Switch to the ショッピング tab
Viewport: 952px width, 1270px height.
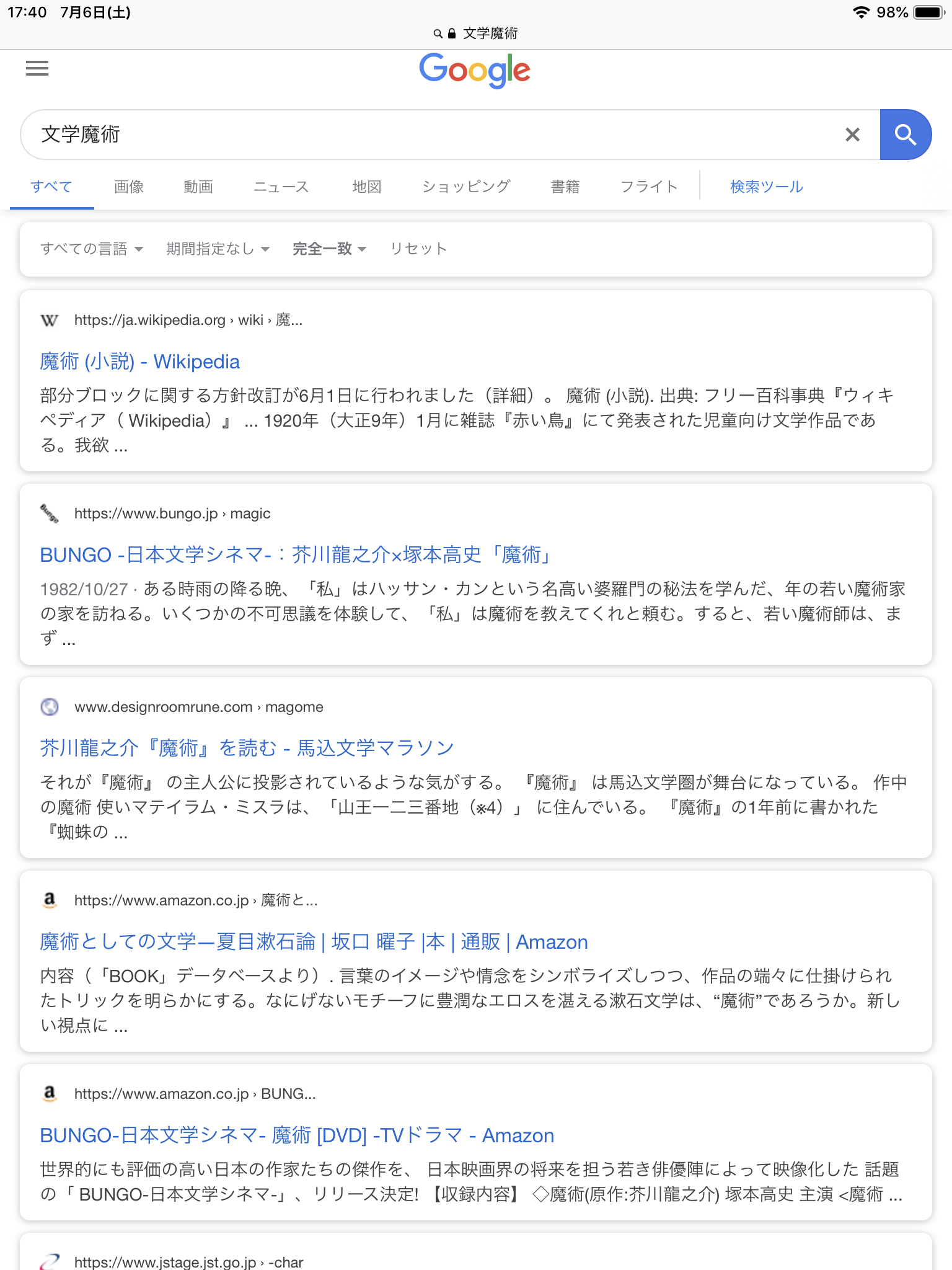point(466,187)
